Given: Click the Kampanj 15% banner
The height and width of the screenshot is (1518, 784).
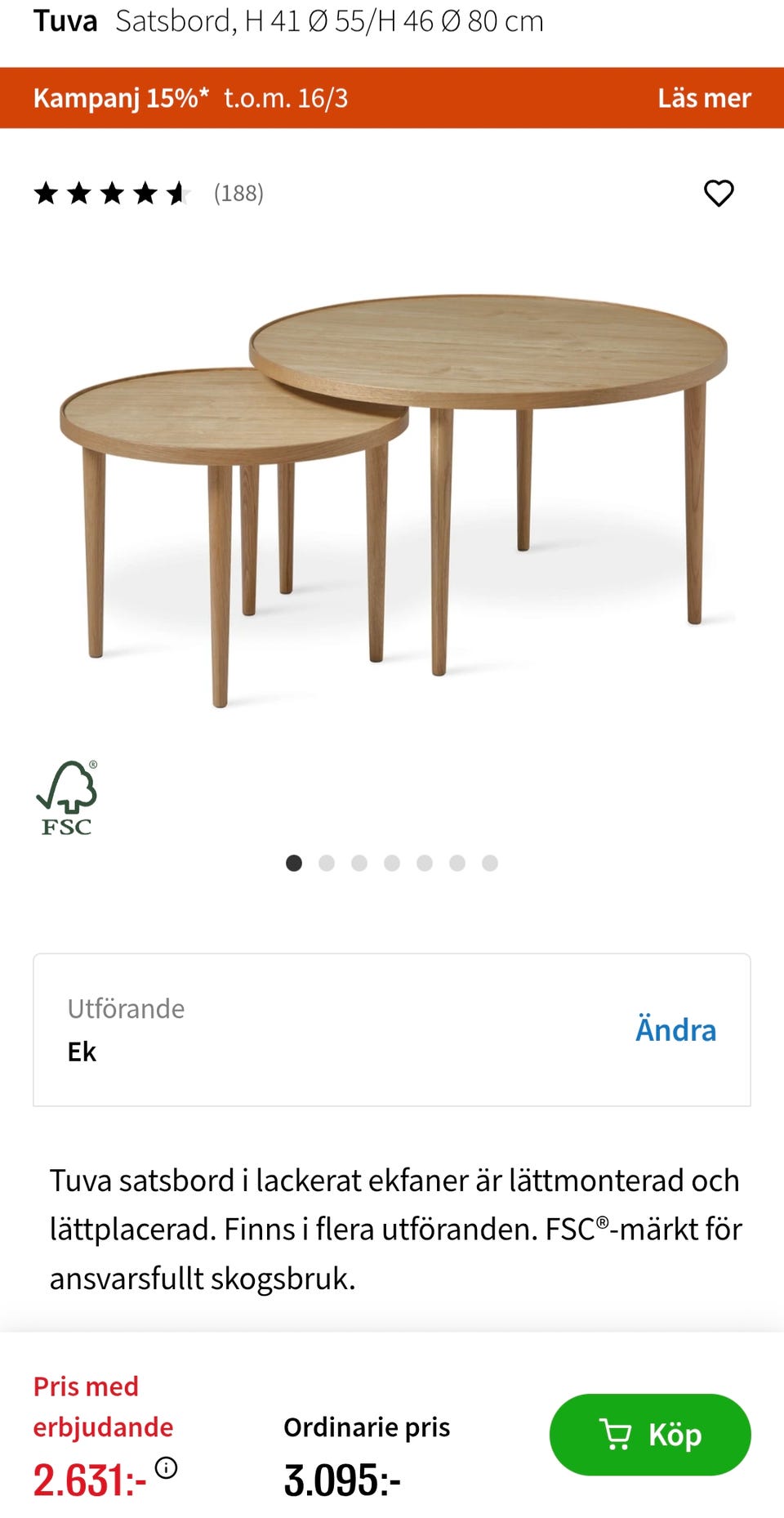Looking at the screenshot, I should pyautogui.click(x=119, y=97).
